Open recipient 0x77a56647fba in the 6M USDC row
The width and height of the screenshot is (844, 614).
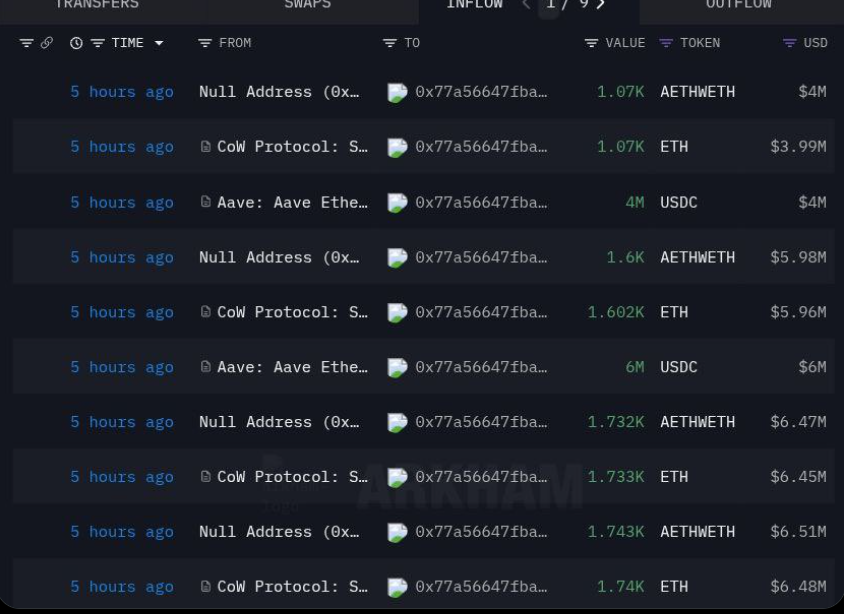[480, 367]
